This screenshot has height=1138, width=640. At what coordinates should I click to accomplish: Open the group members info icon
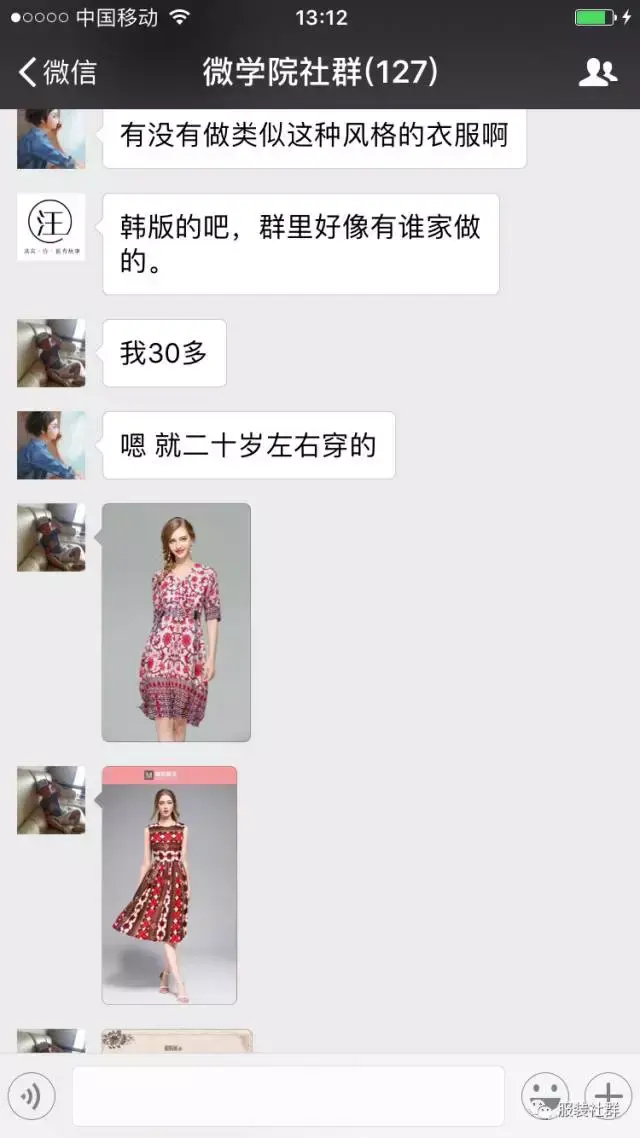pos(597,72)
